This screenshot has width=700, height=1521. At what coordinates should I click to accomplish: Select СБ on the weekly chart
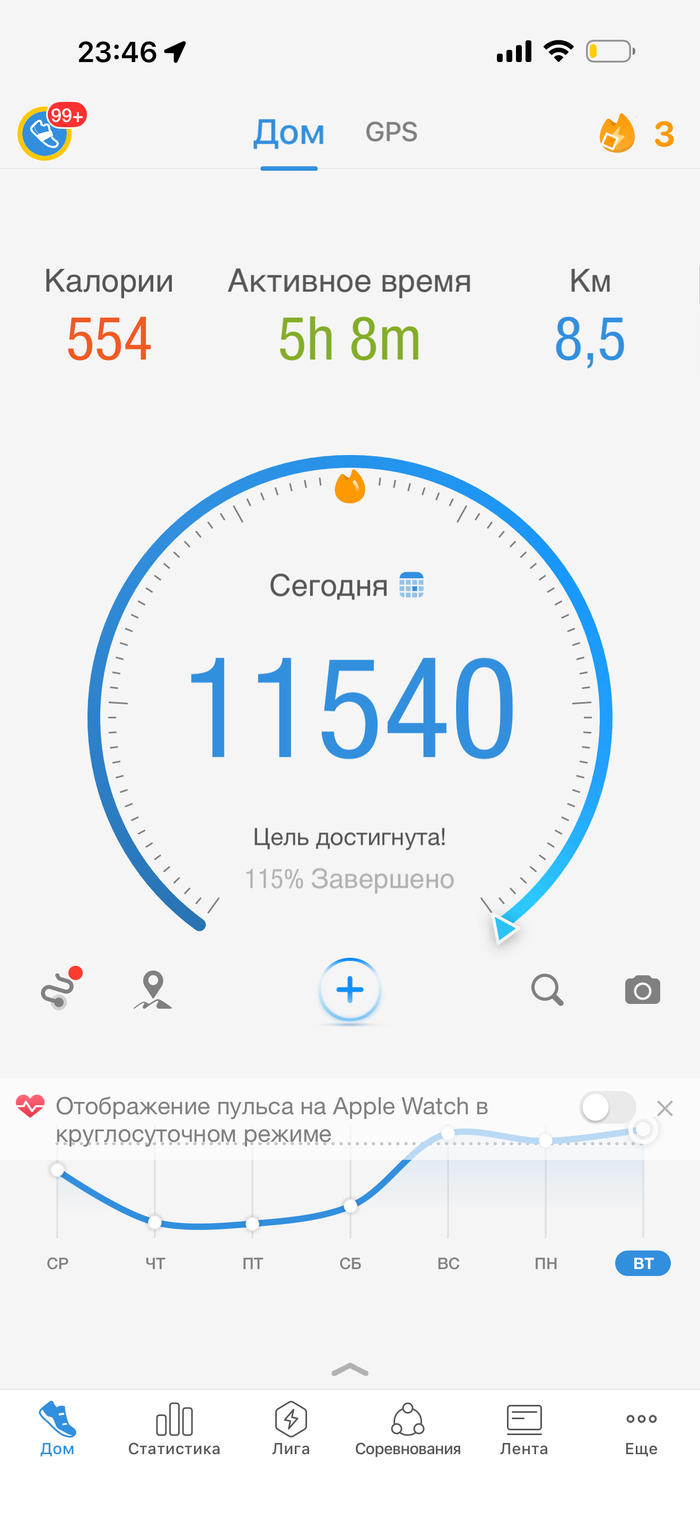350,1264
